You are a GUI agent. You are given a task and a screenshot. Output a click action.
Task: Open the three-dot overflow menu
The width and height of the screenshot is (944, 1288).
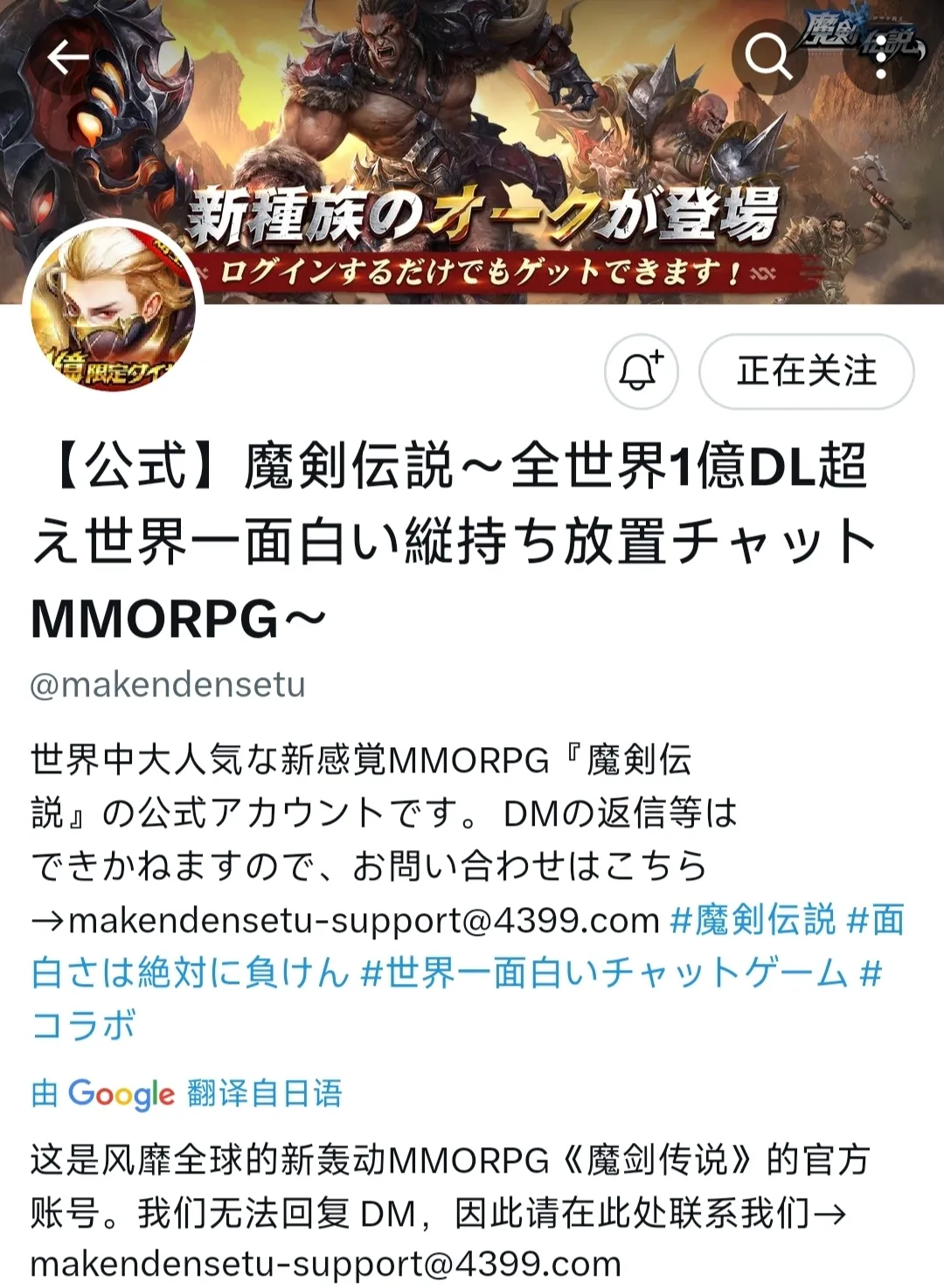click(x=881, y=58)
